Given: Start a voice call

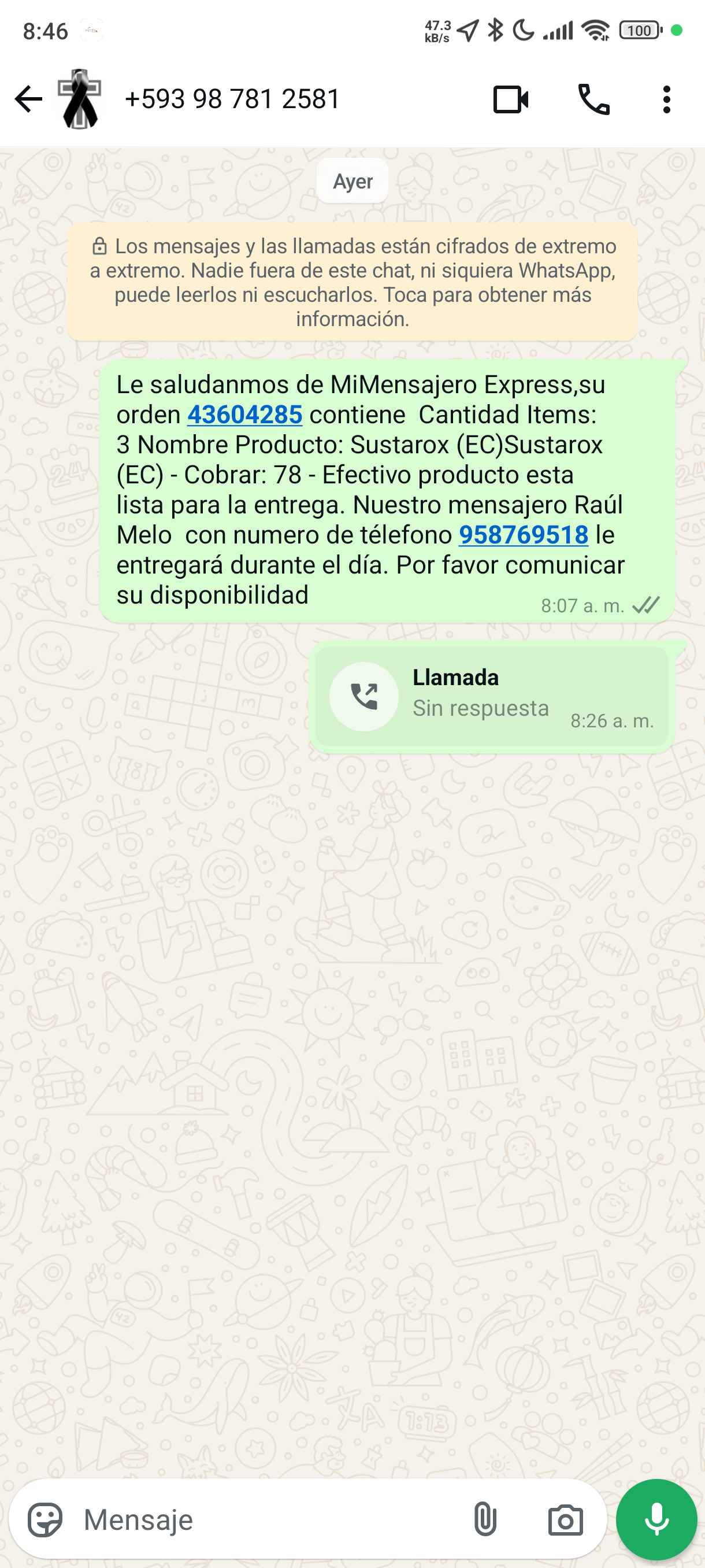Looking at the screenshot, I should pyautogui.click(x=593, y=99).
